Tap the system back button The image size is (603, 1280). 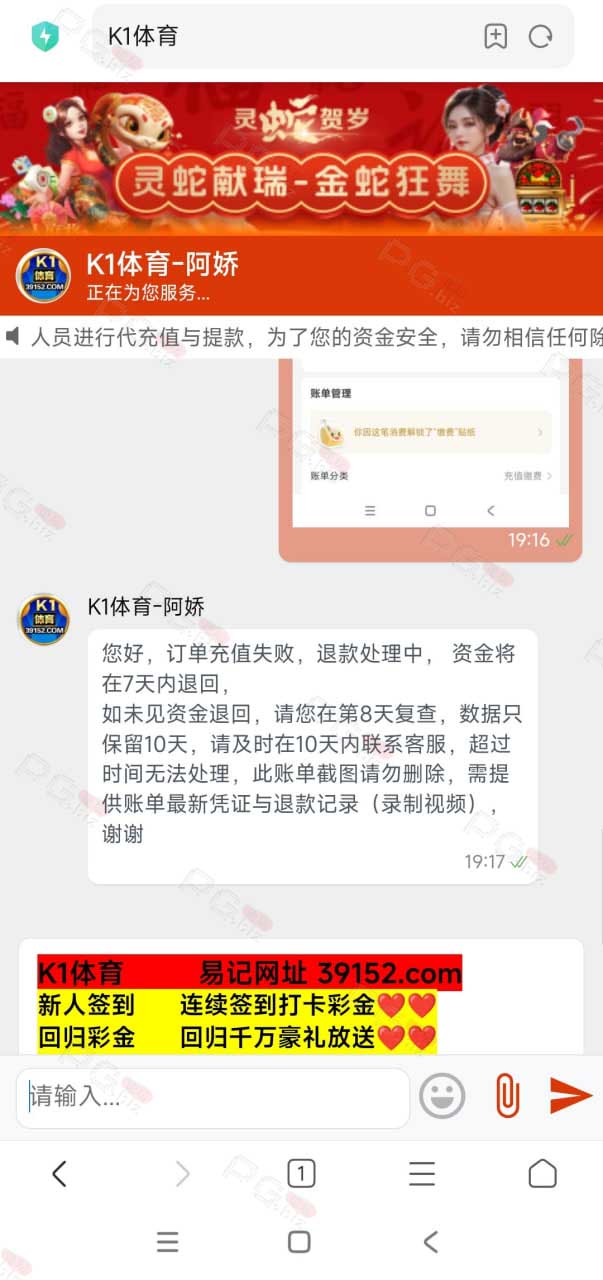[431, 1242]
